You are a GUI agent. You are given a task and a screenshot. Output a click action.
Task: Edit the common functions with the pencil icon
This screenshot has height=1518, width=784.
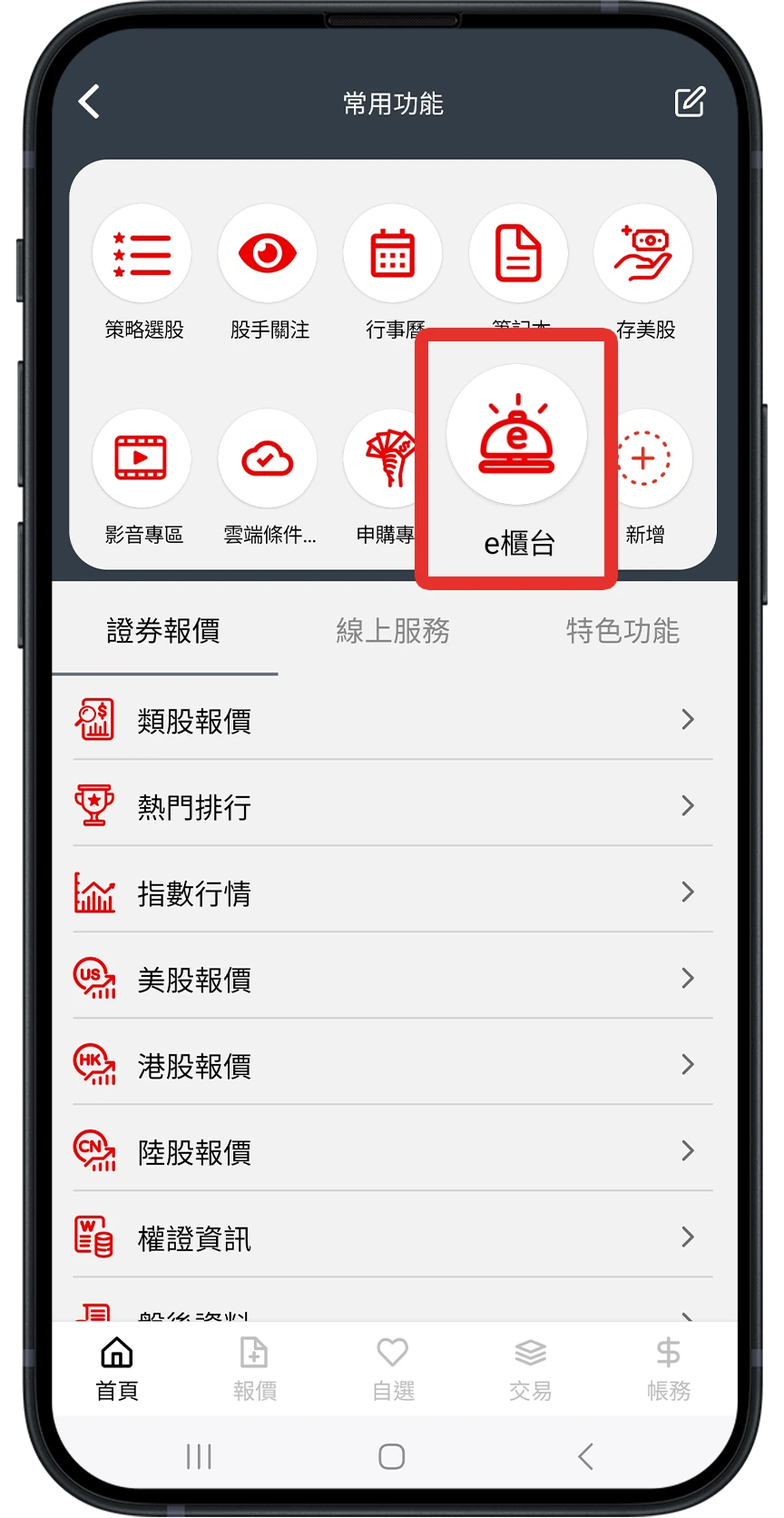click(x=690, y=102)
